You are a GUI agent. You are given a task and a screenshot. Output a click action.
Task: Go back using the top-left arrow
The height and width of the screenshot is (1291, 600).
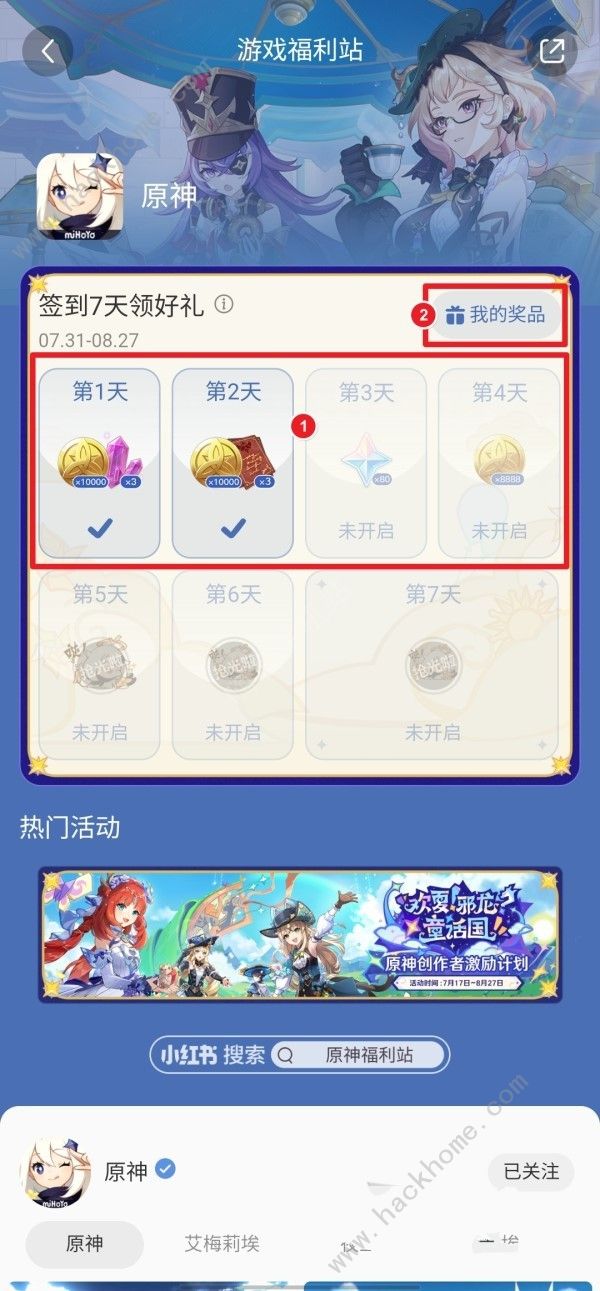(x=47, y=52)
